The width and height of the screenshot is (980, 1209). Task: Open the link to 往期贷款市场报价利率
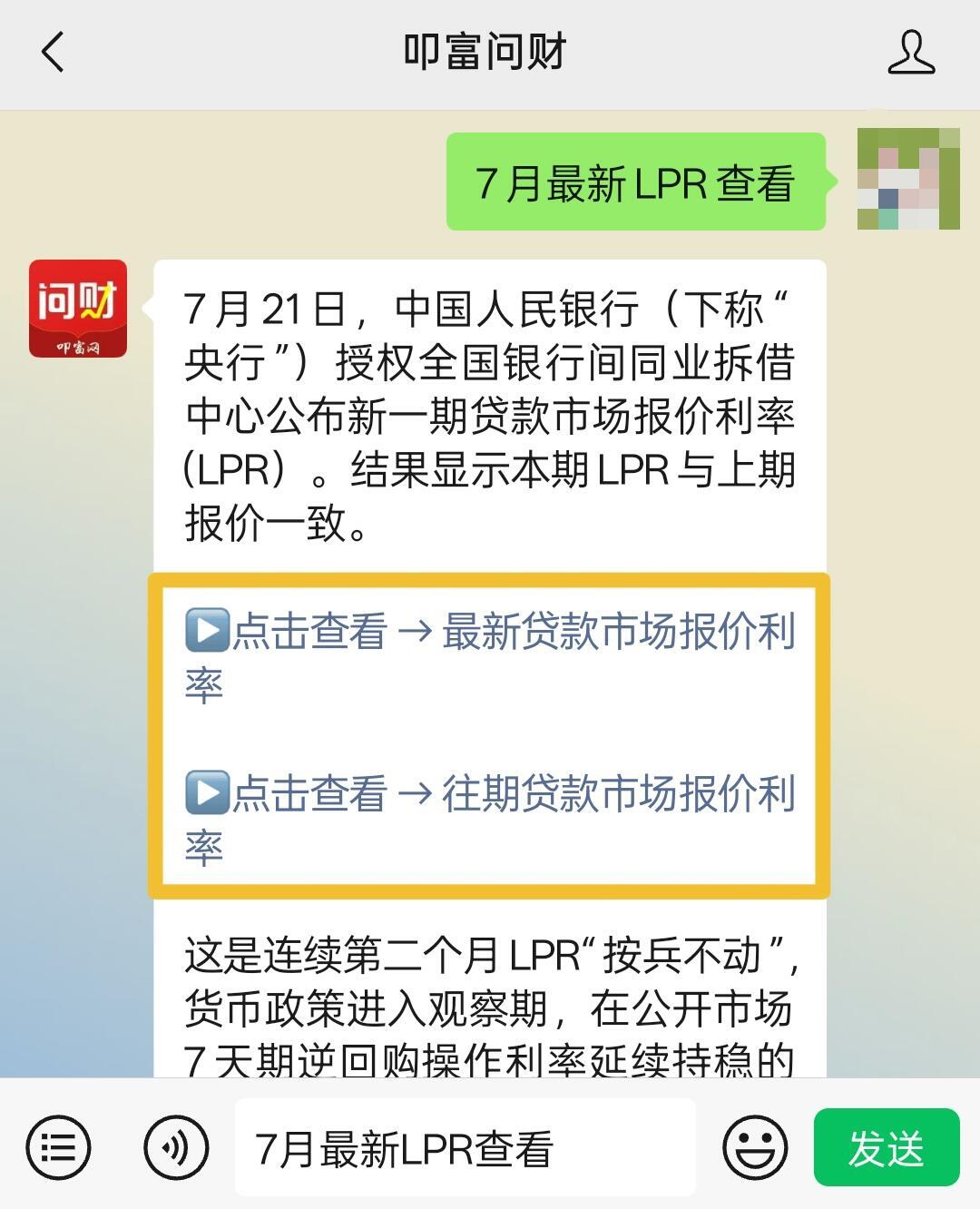click(x=513, y=794)
